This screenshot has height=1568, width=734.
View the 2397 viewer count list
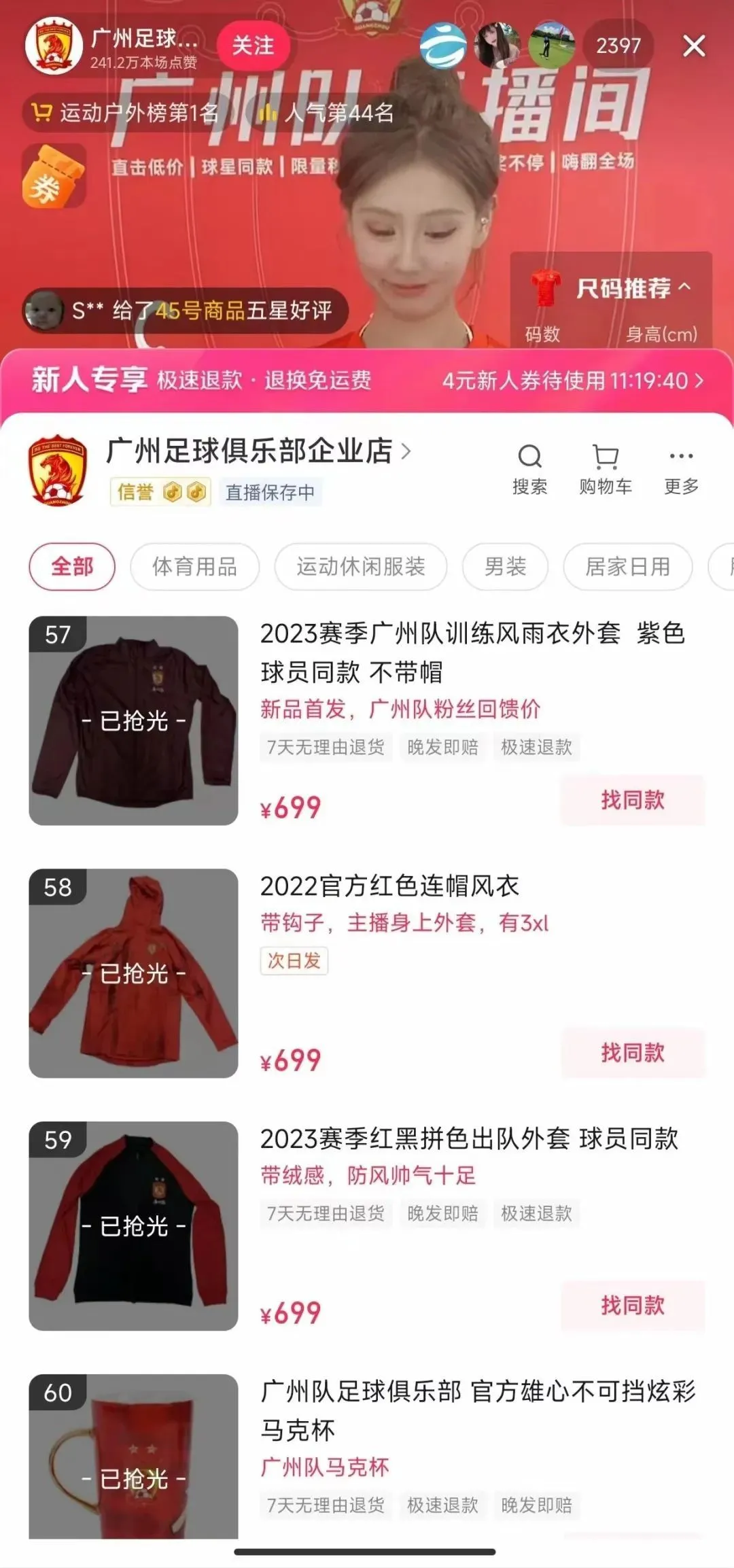pyautogui.click(x=618, y=46)
